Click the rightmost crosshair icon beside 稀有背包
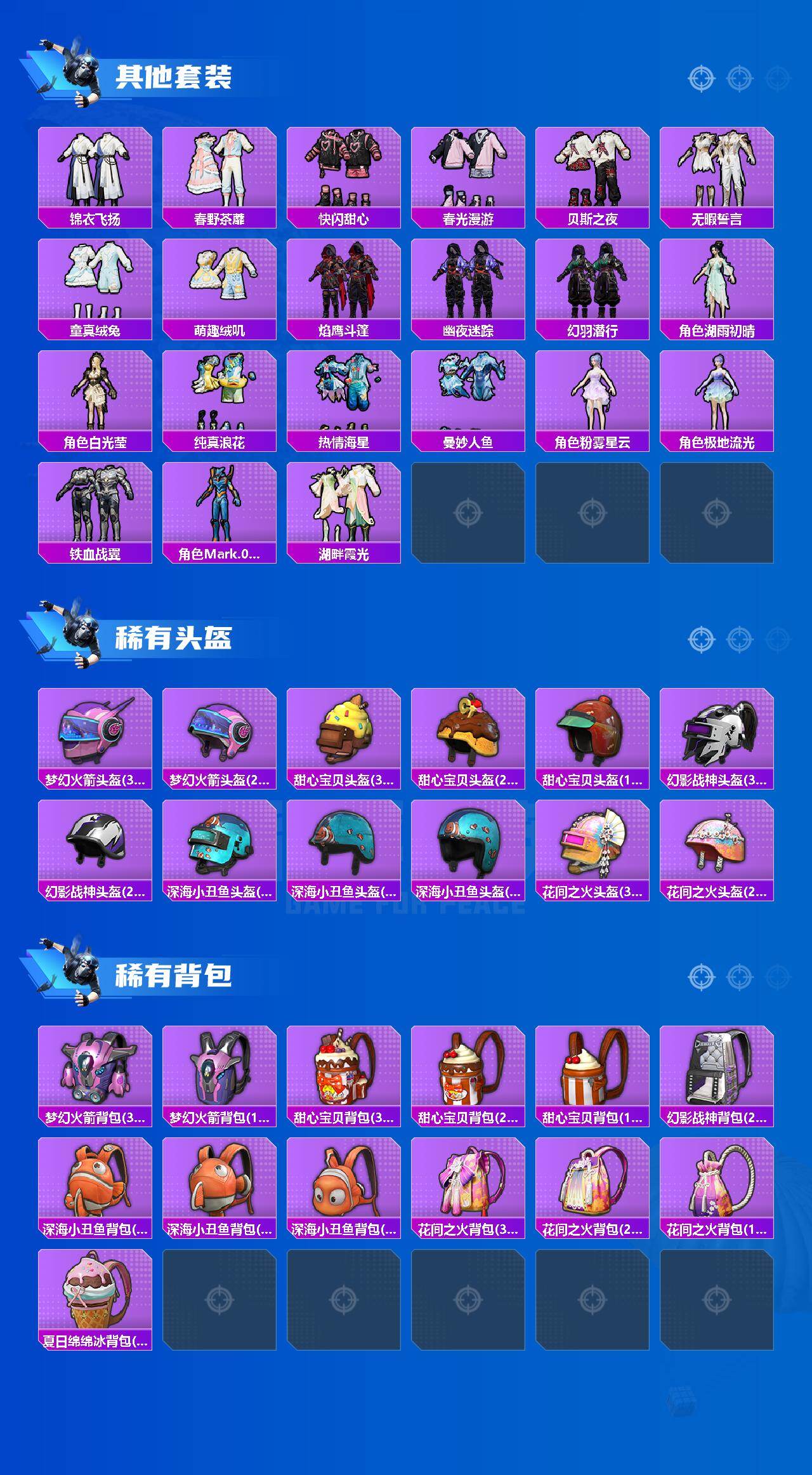The image size is (812, 1475). 776,978
